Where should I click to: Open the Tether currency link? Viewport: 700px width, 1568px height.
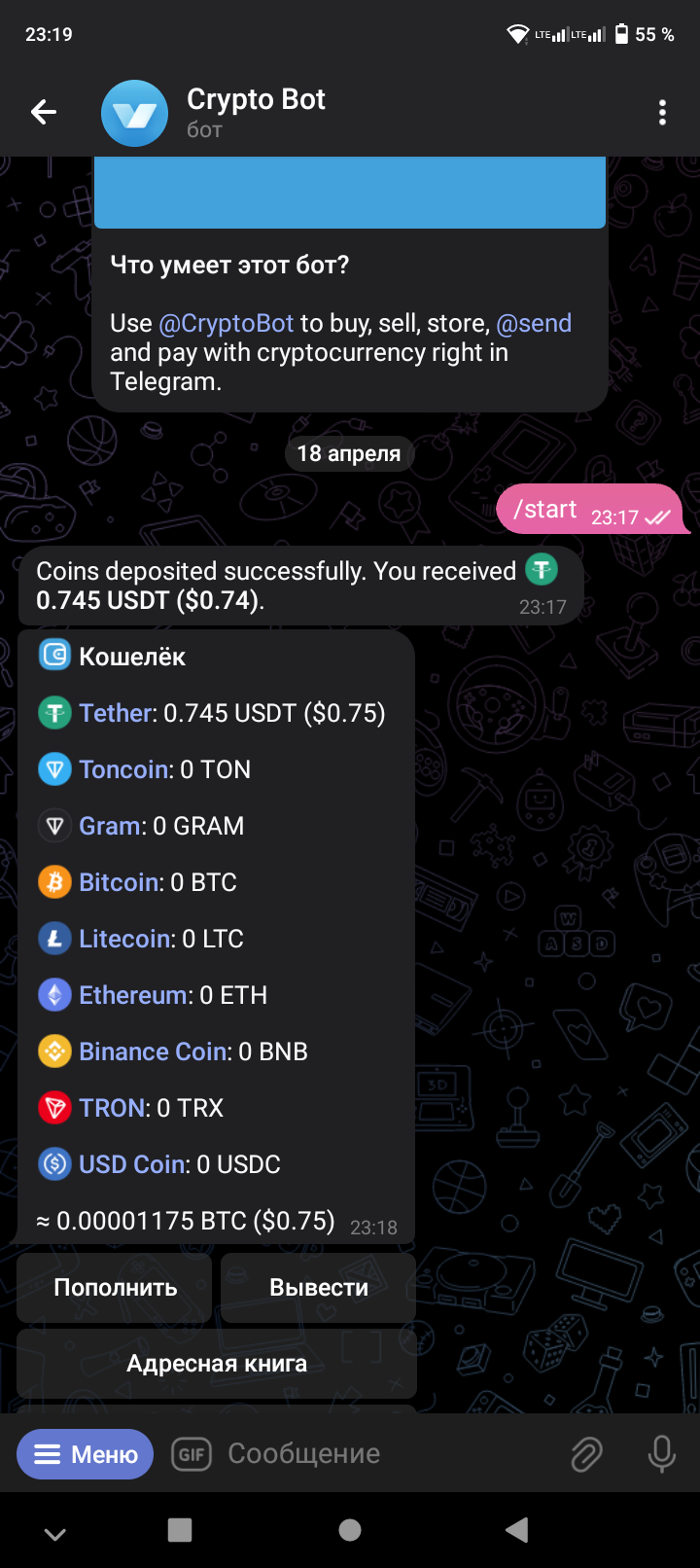[117, 713]
